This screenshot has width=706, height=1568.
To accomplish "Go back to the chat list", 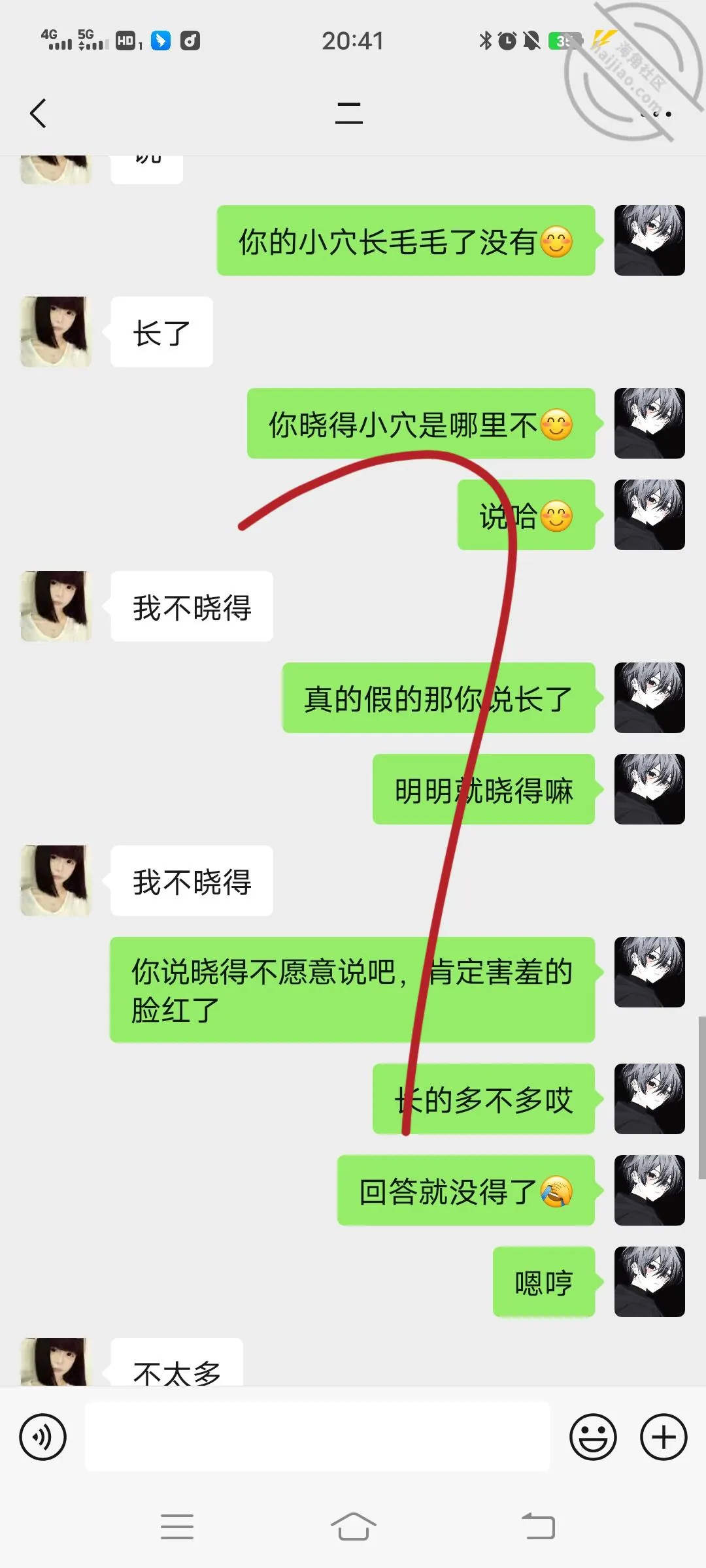I will [x=38, y=113].
